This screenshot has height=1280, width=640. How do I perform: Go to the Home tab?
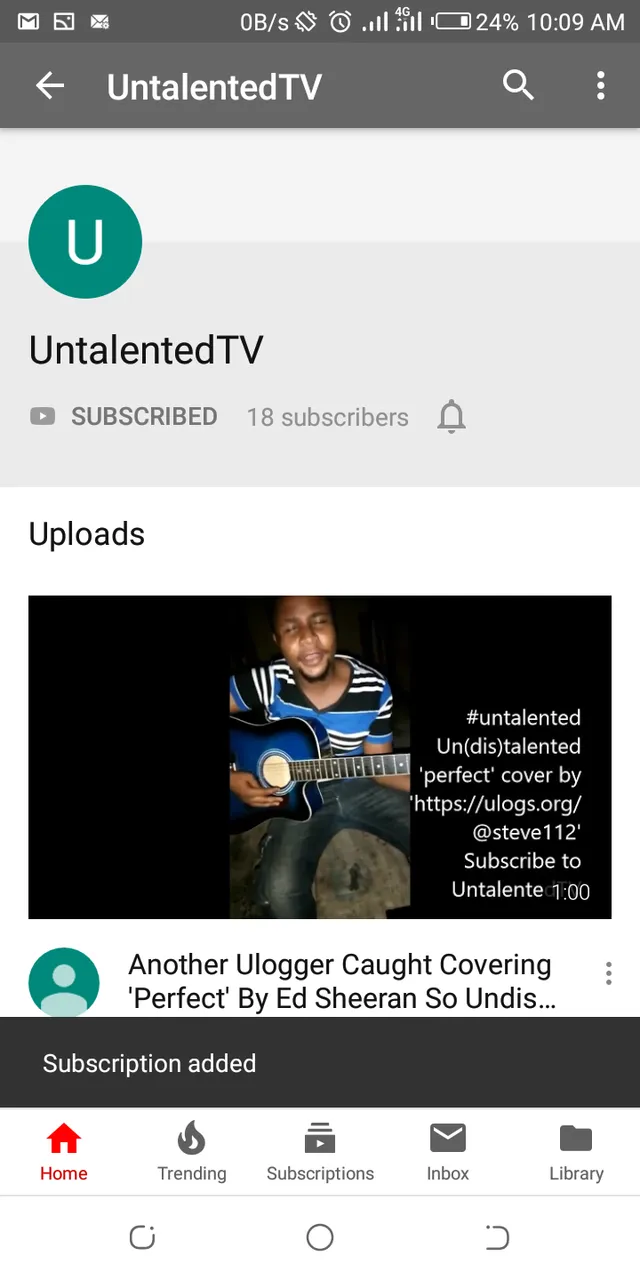click(64, 1152)
